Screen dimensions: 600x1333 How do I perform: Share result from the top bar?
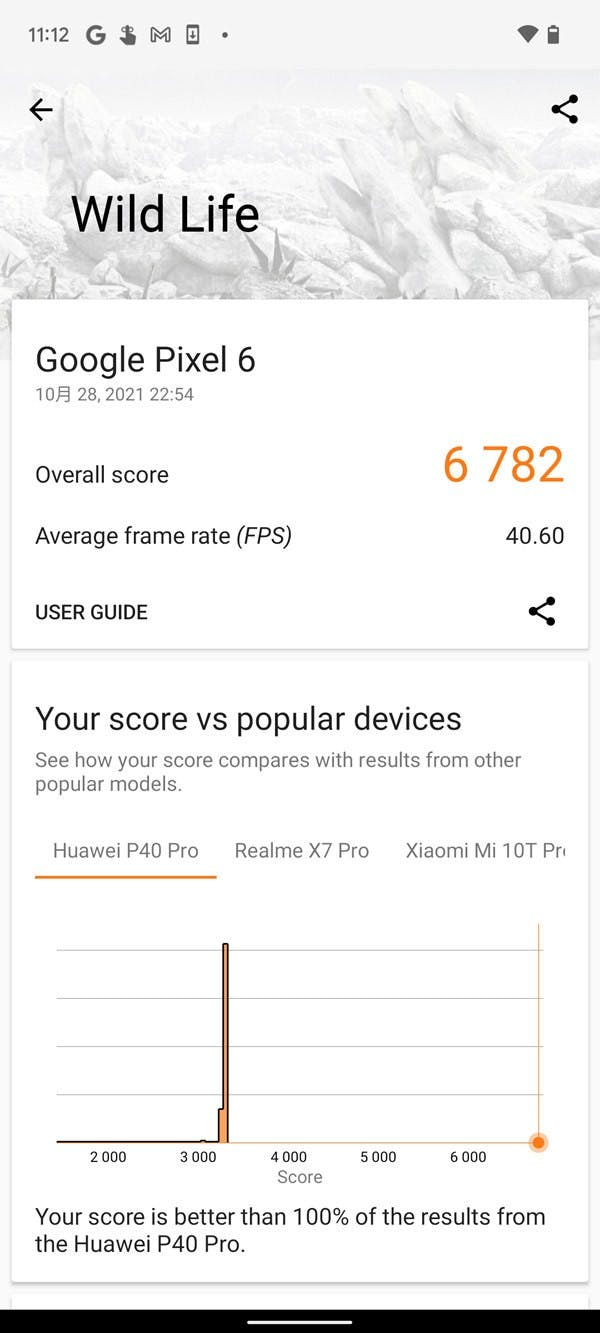pos(564,110)
